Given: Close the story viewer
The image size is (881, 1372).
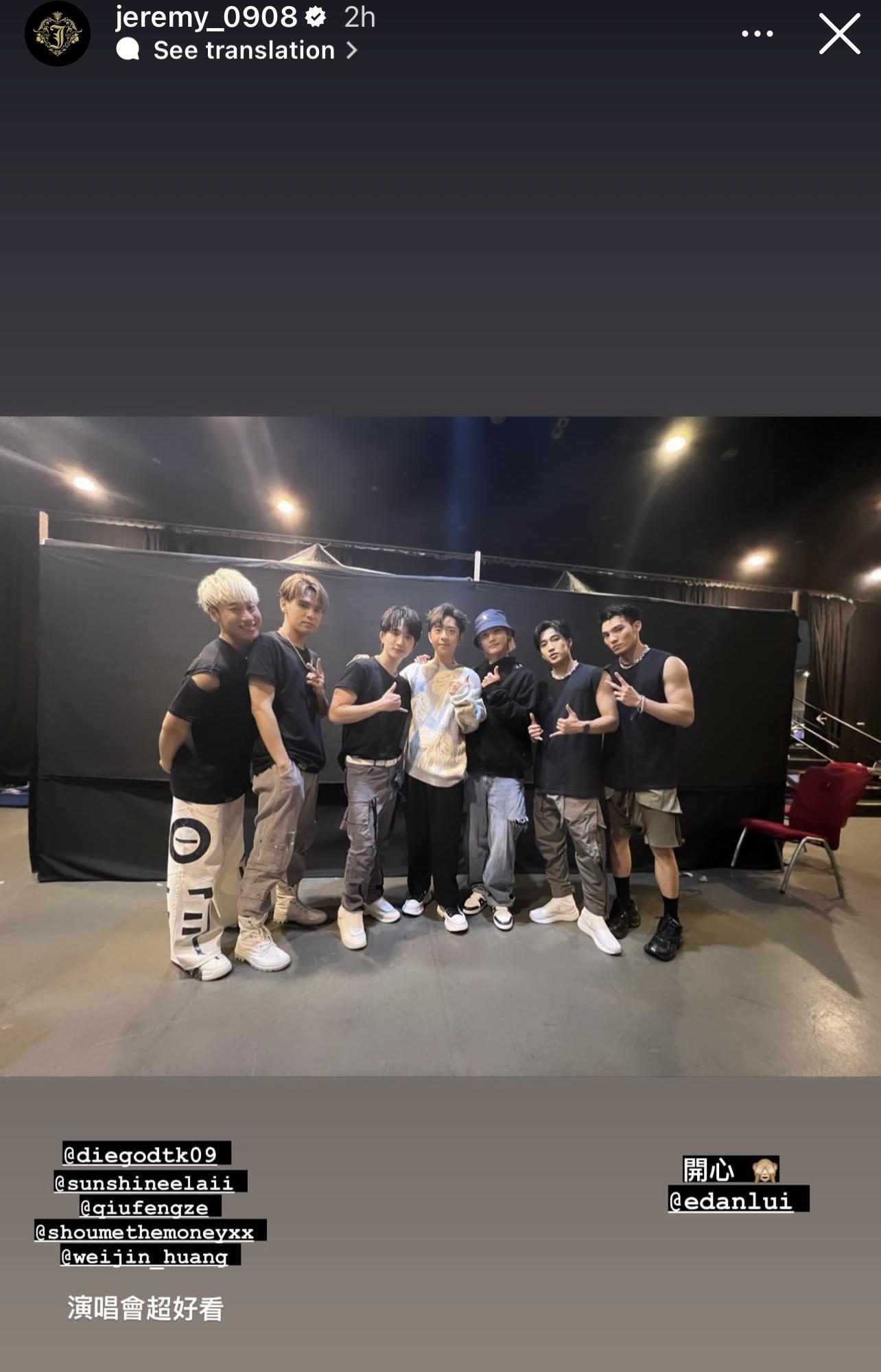Looking at the screenshot, I should click(839, 34).
